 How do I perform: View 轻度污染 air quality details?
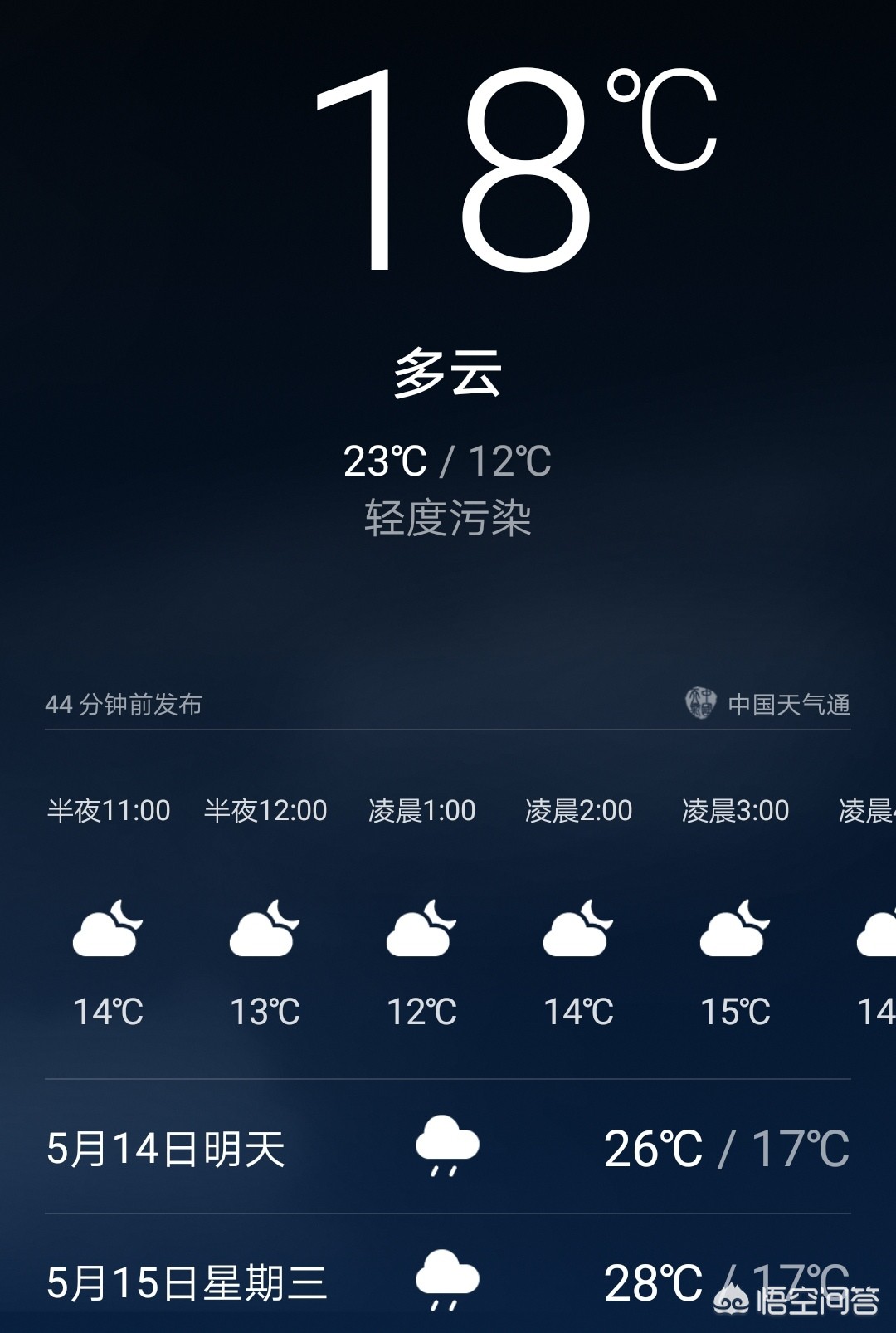tap(448, 518)
